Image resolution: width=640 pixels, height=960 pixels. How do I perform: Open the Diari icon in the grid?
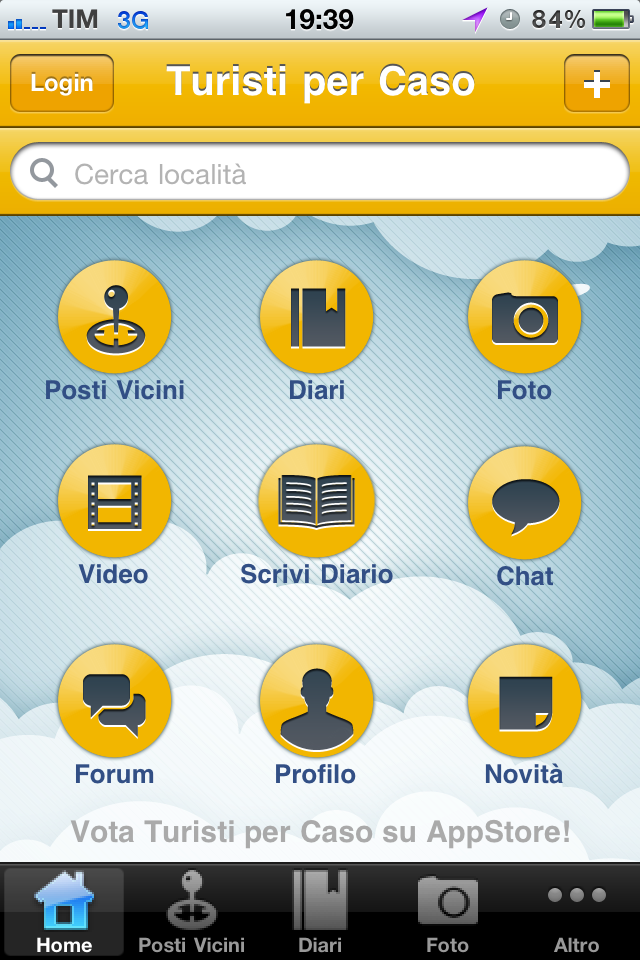[x=316, y=317]
